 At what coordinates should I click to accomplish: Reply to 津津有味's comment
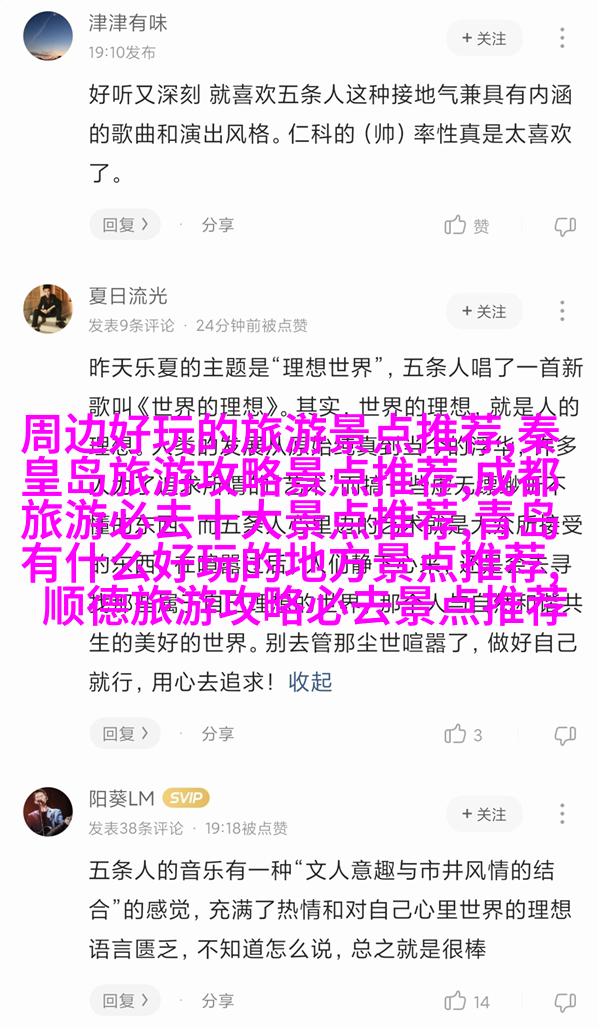[125, 225]
